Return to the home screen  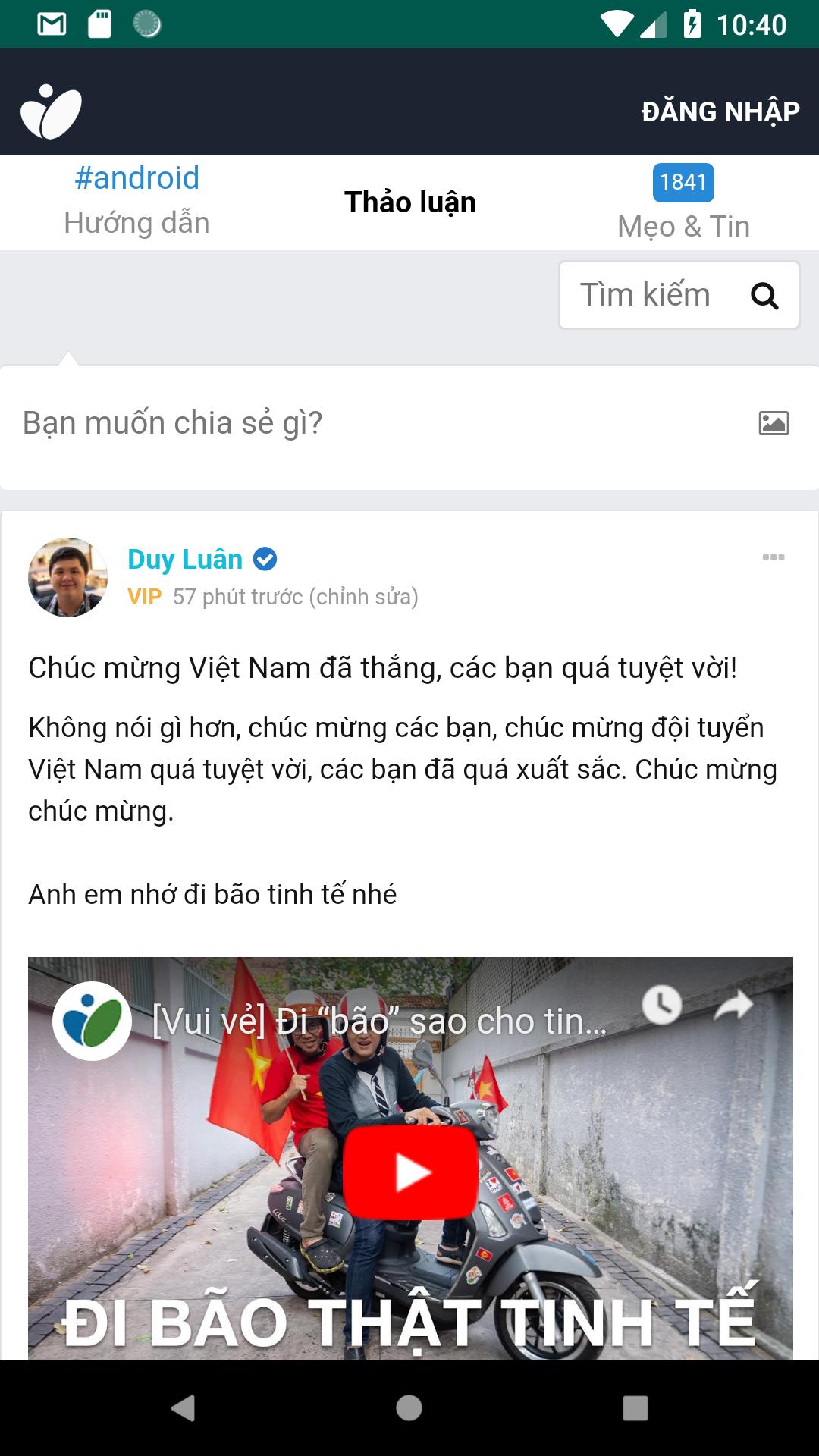pyautogui.click(x=409, y=1408)
